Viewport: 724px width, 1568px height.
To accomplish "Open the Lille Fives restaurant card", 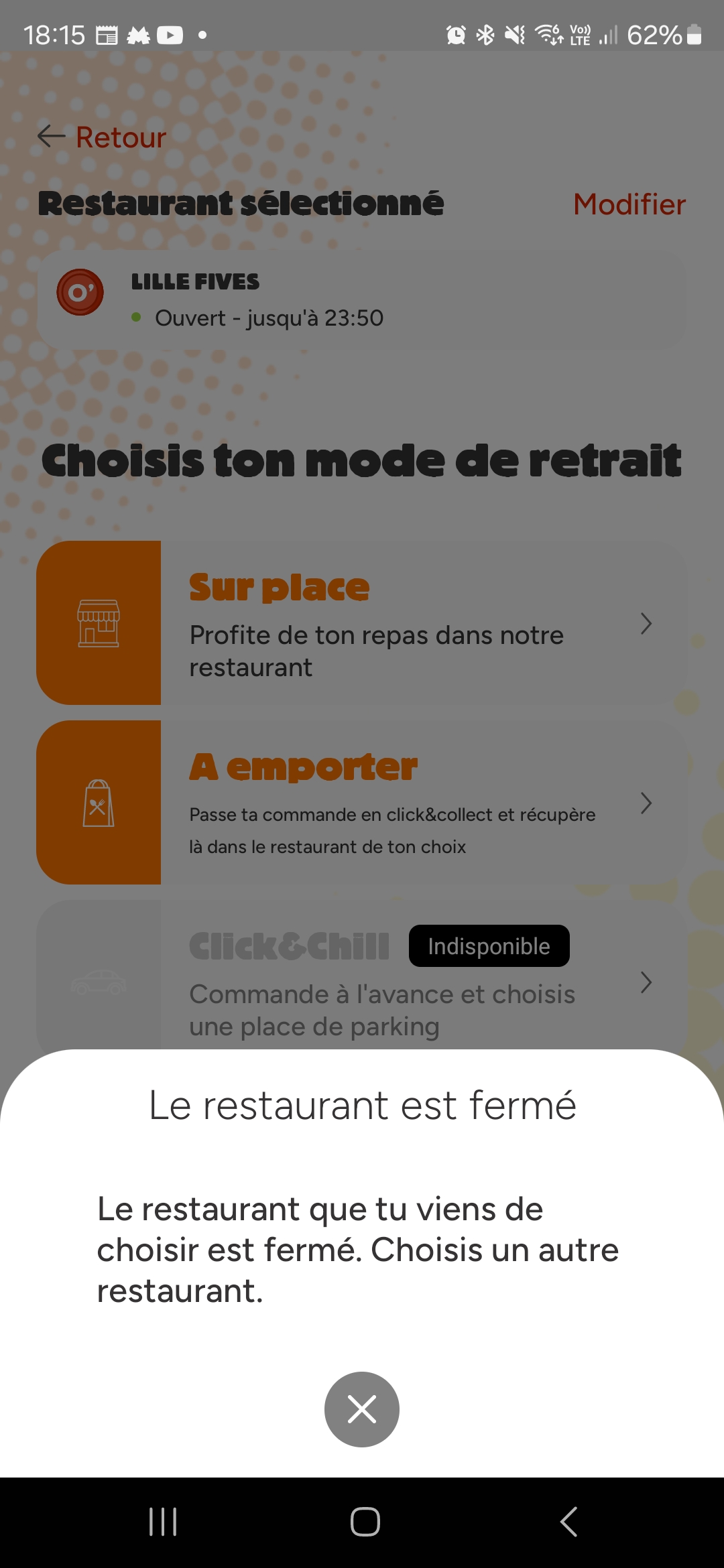I will [362, 300].
